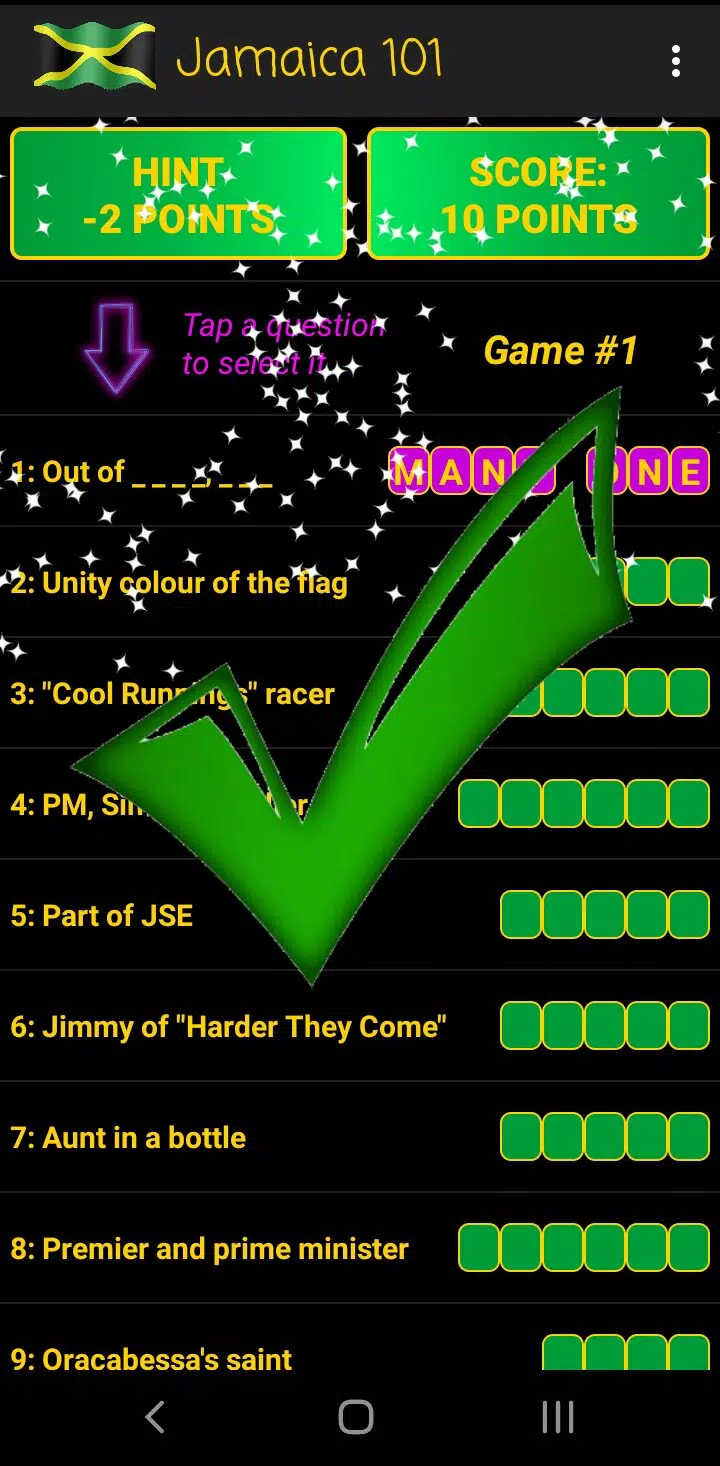Screen dimensions: 720x1466
Task: Select question 7: Aunt in a bottle
Action: (x=128, y=1138)
